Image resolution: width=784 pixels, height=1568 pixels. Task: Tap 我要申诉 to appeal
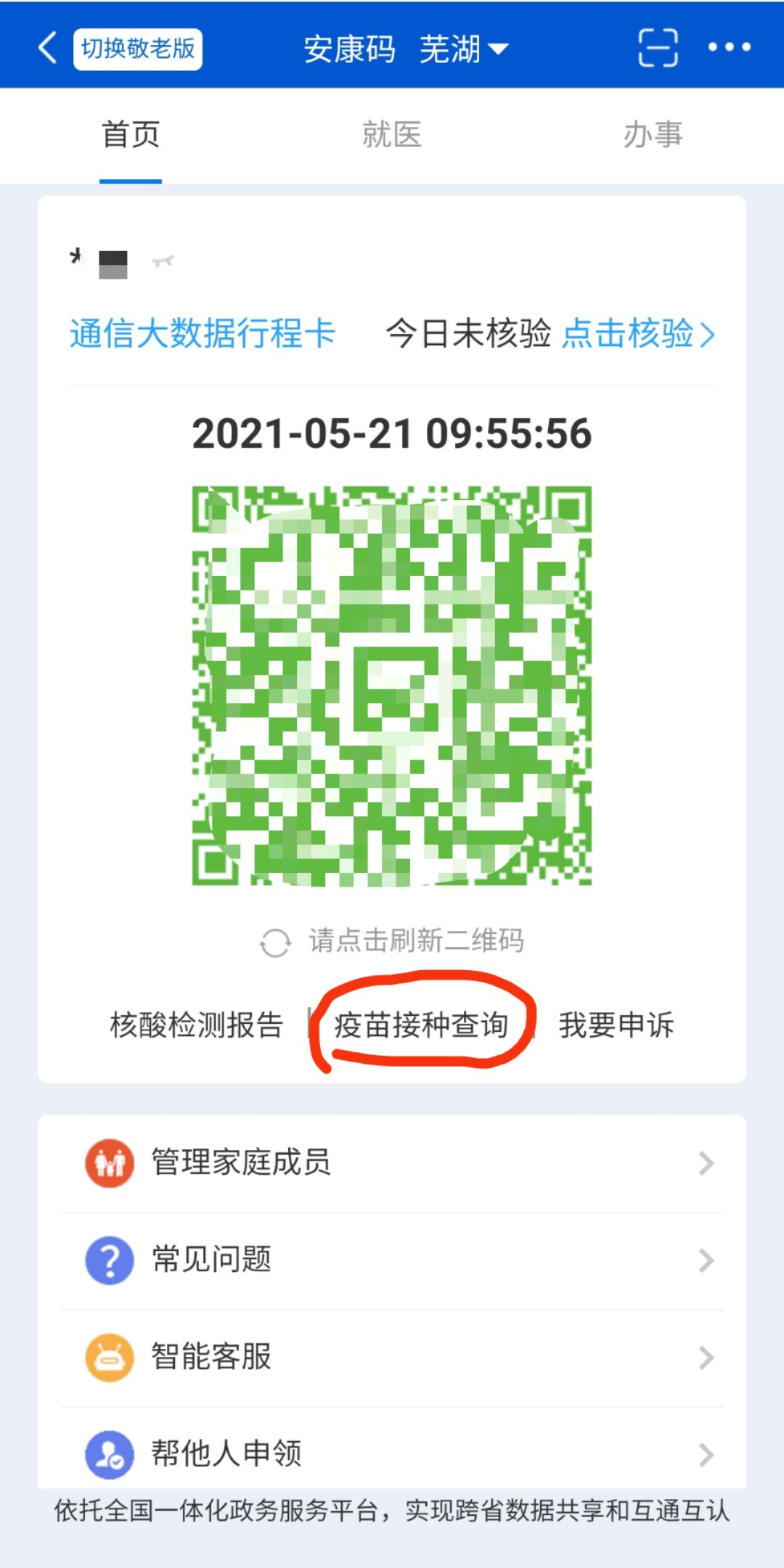pyautogui.click(x=616, y=1025)
